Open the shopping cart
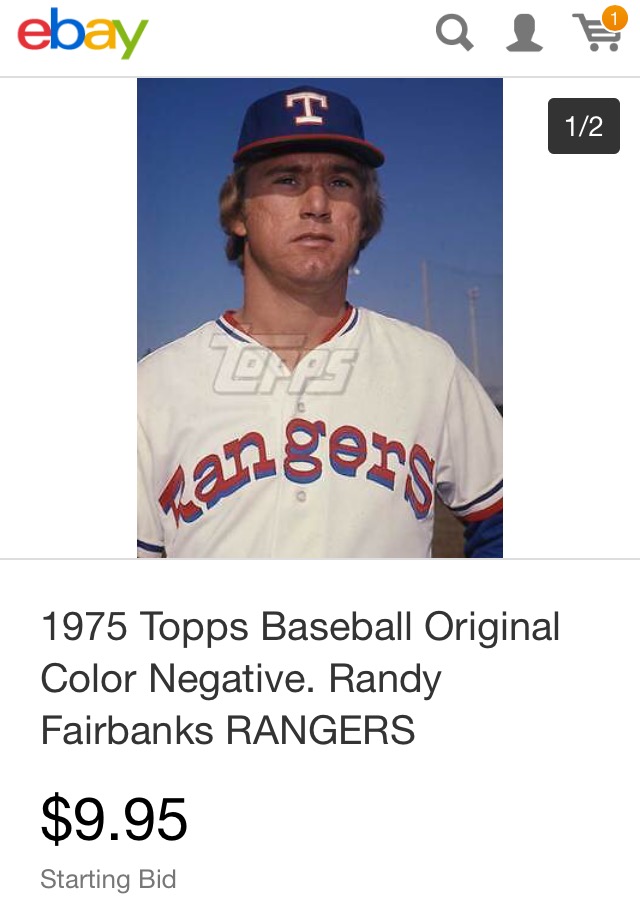This screenshot has height=899, width=640. click(598, 31)
